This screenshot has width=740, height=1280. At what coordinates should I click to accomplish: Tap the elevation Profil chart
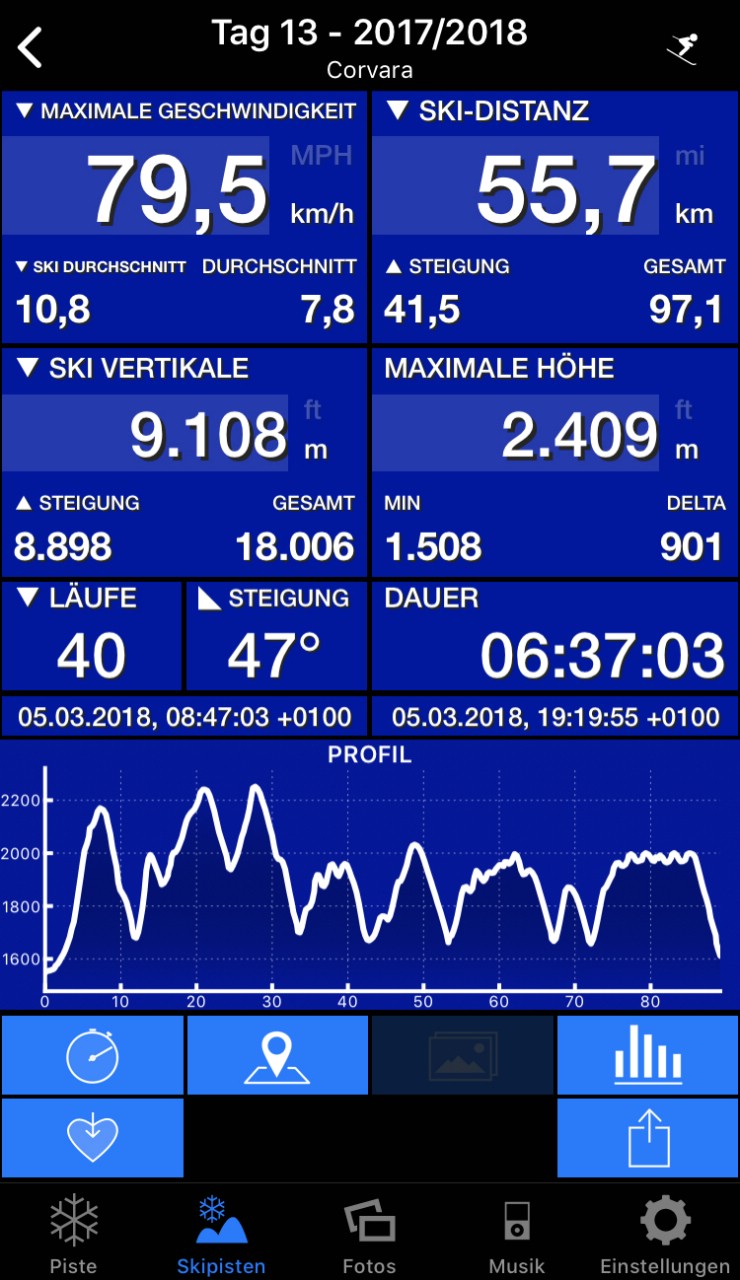370,880
